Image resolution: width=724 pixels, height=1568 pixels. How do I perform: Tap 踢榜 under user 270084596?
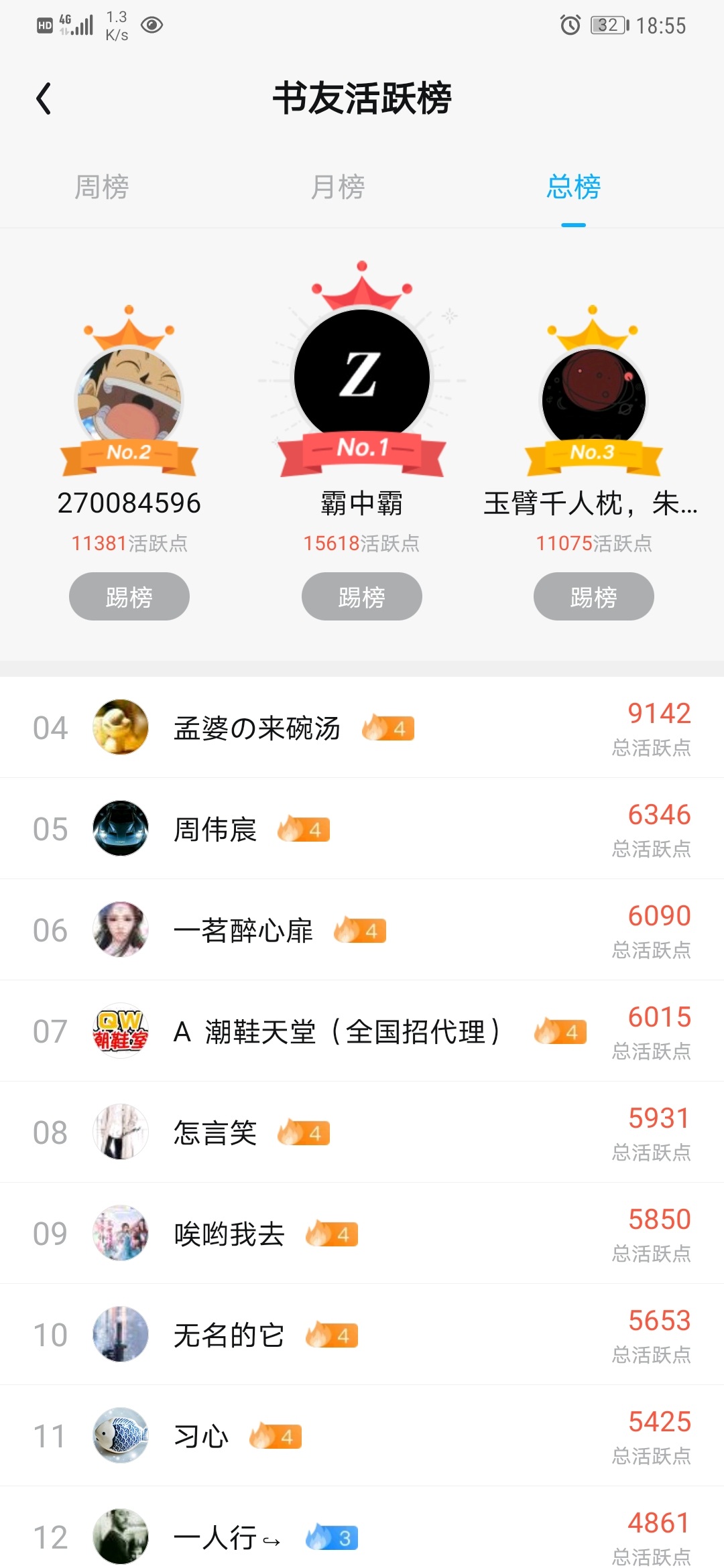[129, 596]
